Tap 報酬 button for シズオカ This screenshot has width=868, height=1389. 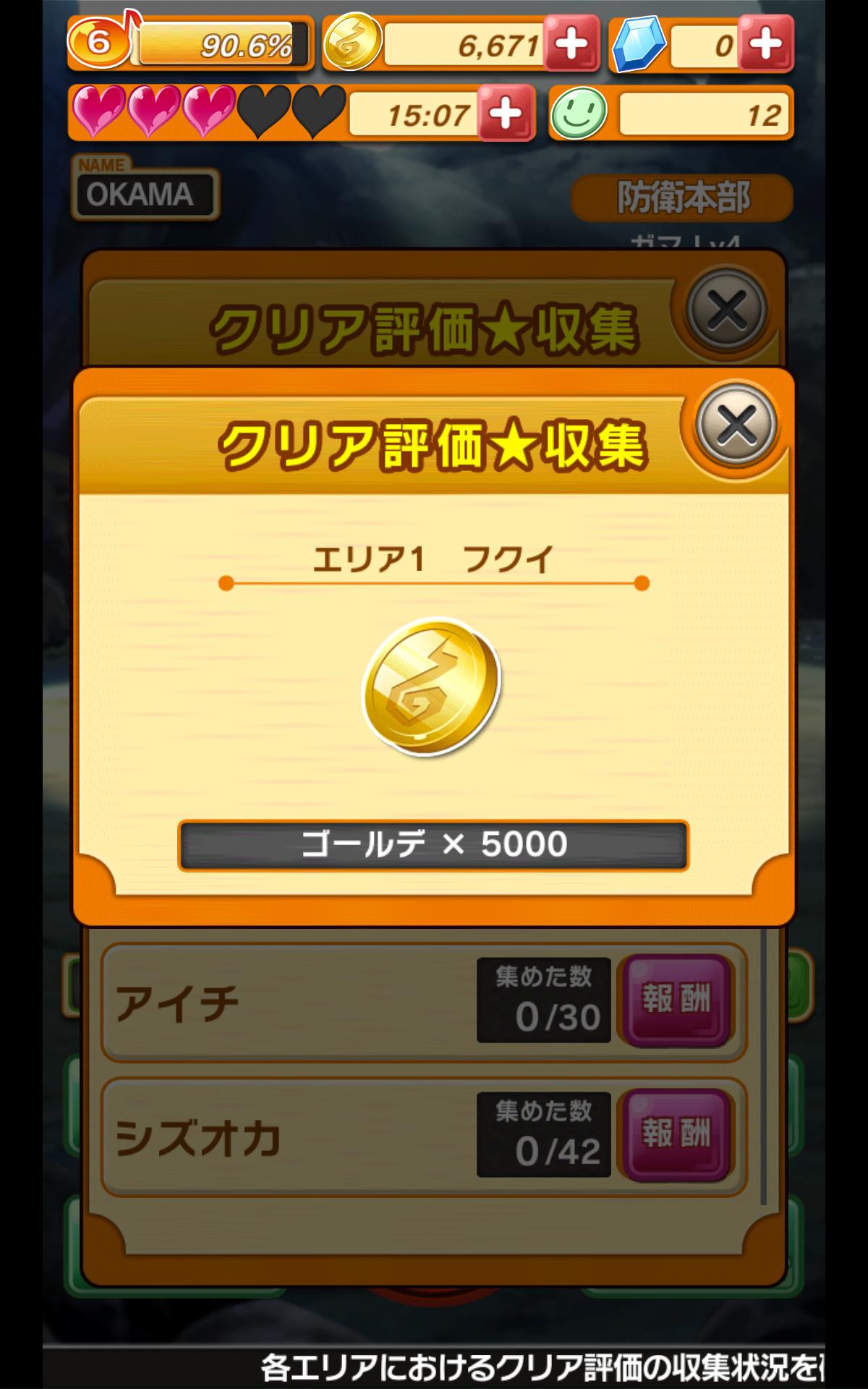[676, 1134]
